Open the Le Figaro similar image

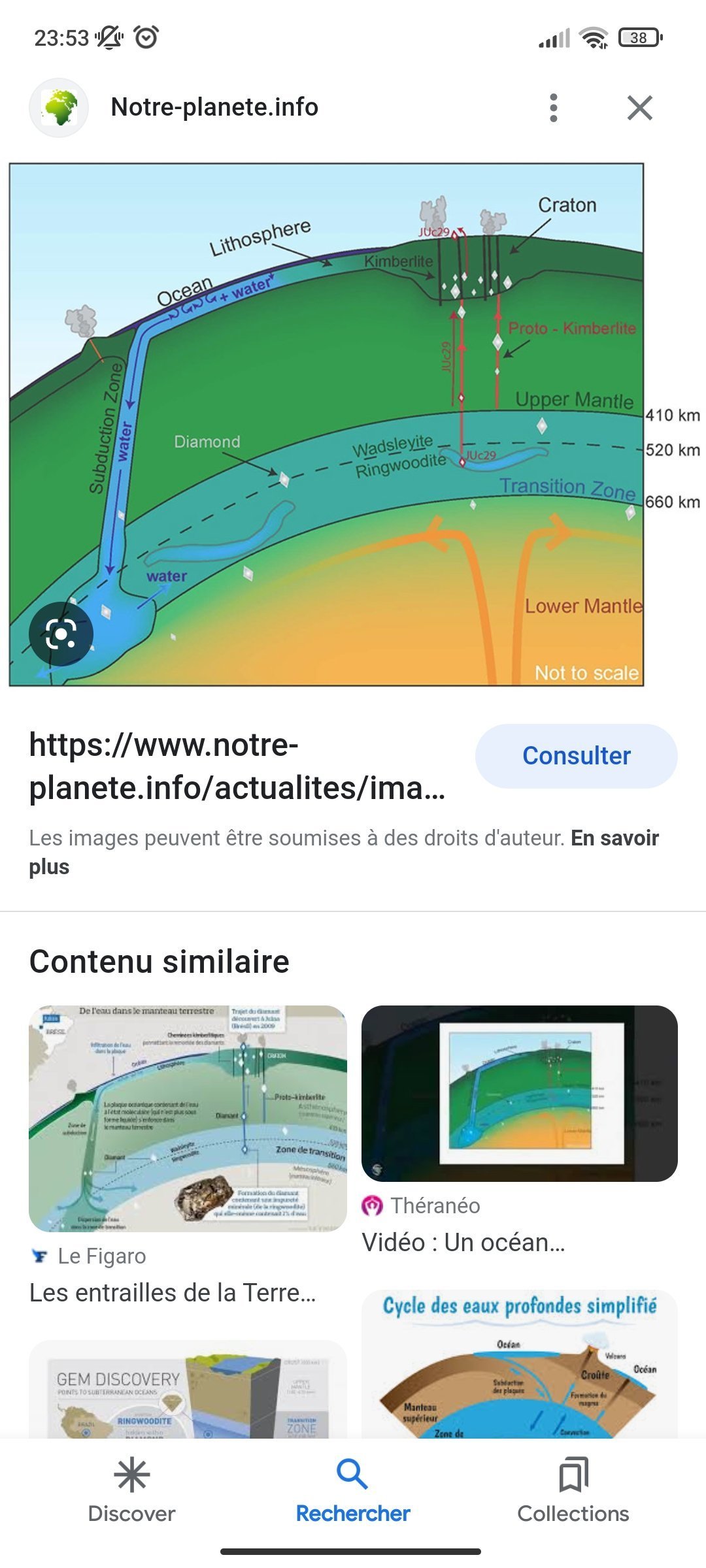pyautogui.click(x=188, y=1119)
